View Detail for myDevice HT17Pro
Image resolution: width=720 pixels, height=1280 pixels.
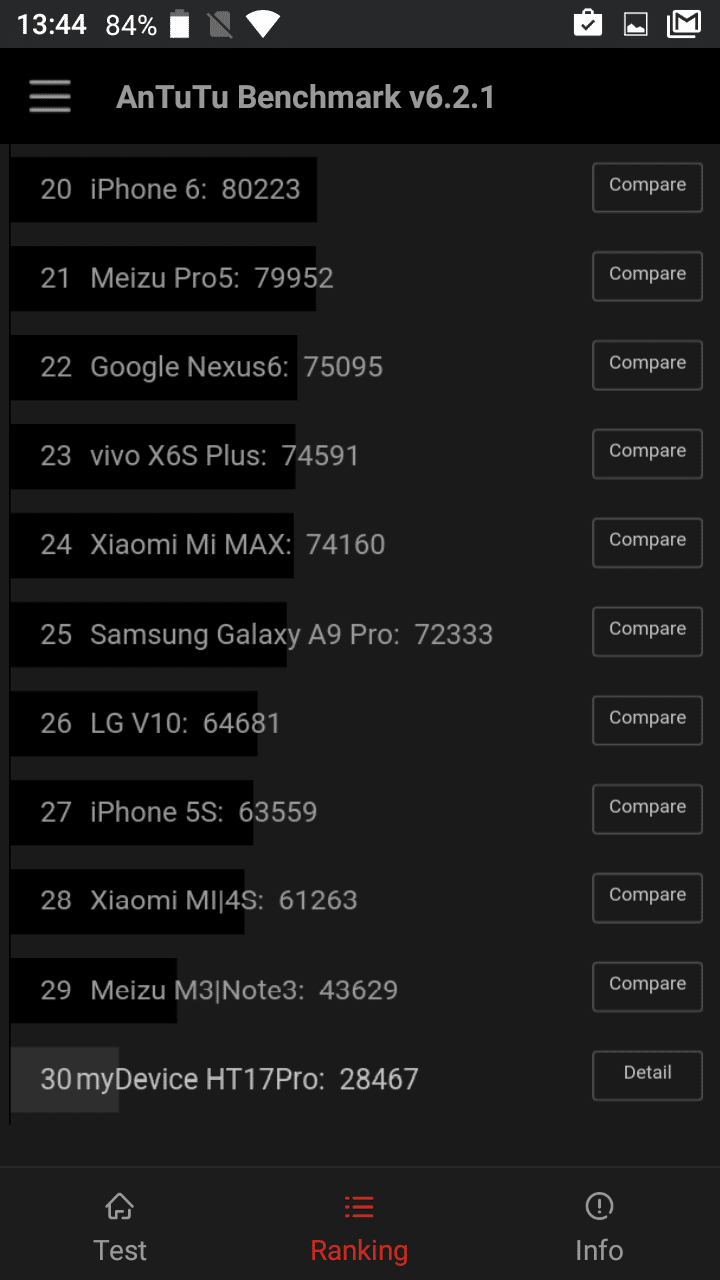[647, 1075]
